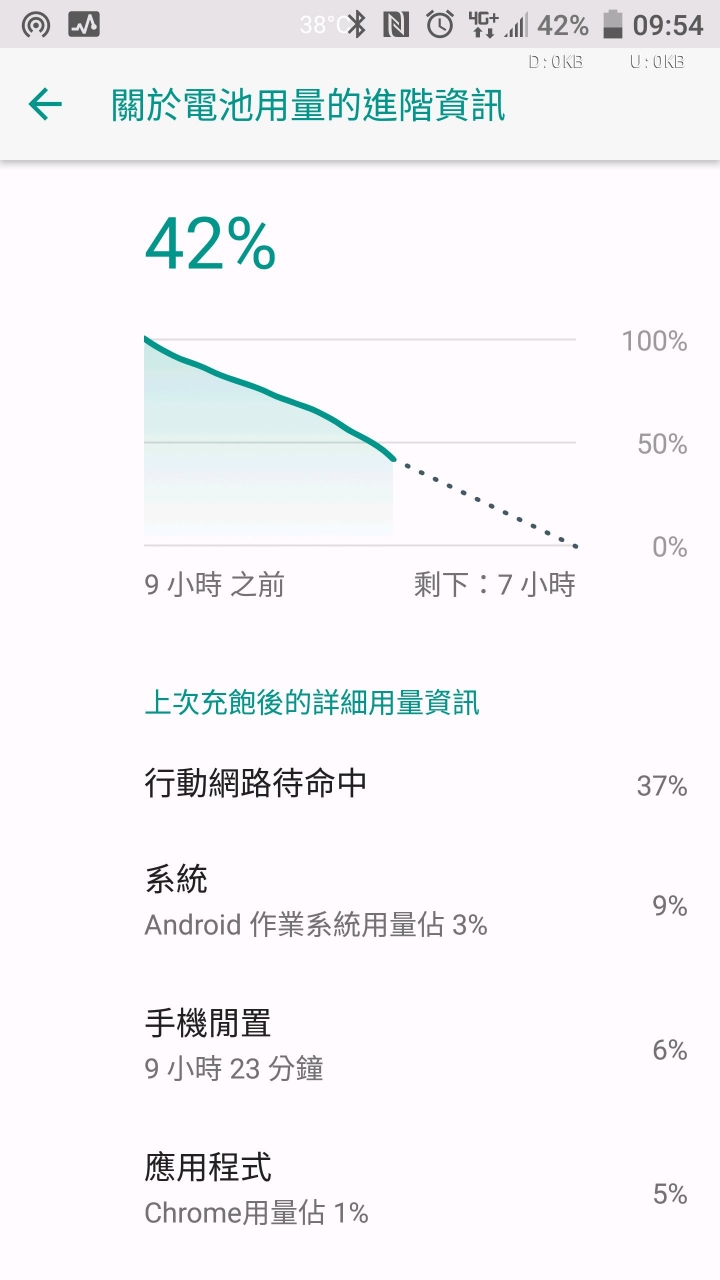Go back using the arrow icon
This screenshot has height=1280, width=720.
coord(45,104)
